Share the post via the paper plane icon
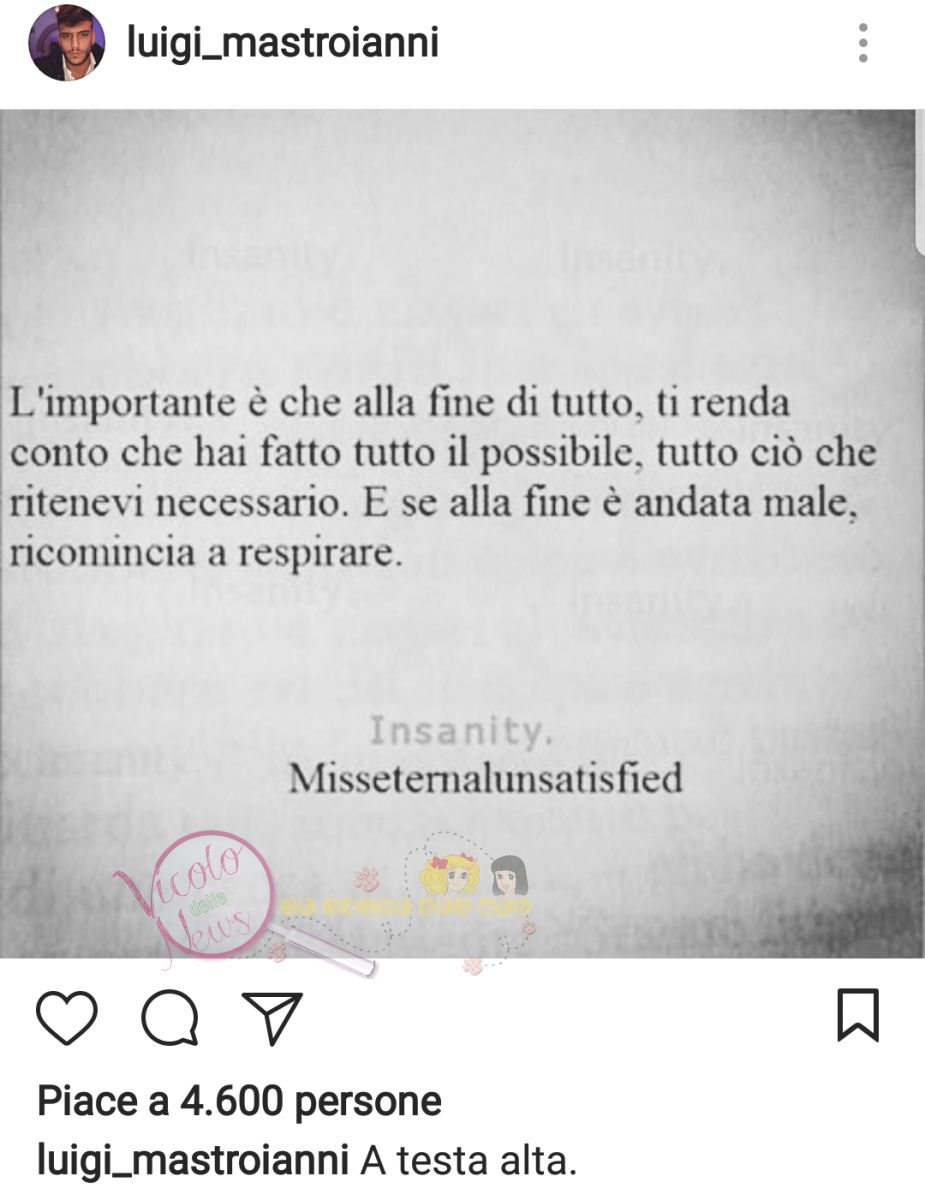 coord(272,1019)
